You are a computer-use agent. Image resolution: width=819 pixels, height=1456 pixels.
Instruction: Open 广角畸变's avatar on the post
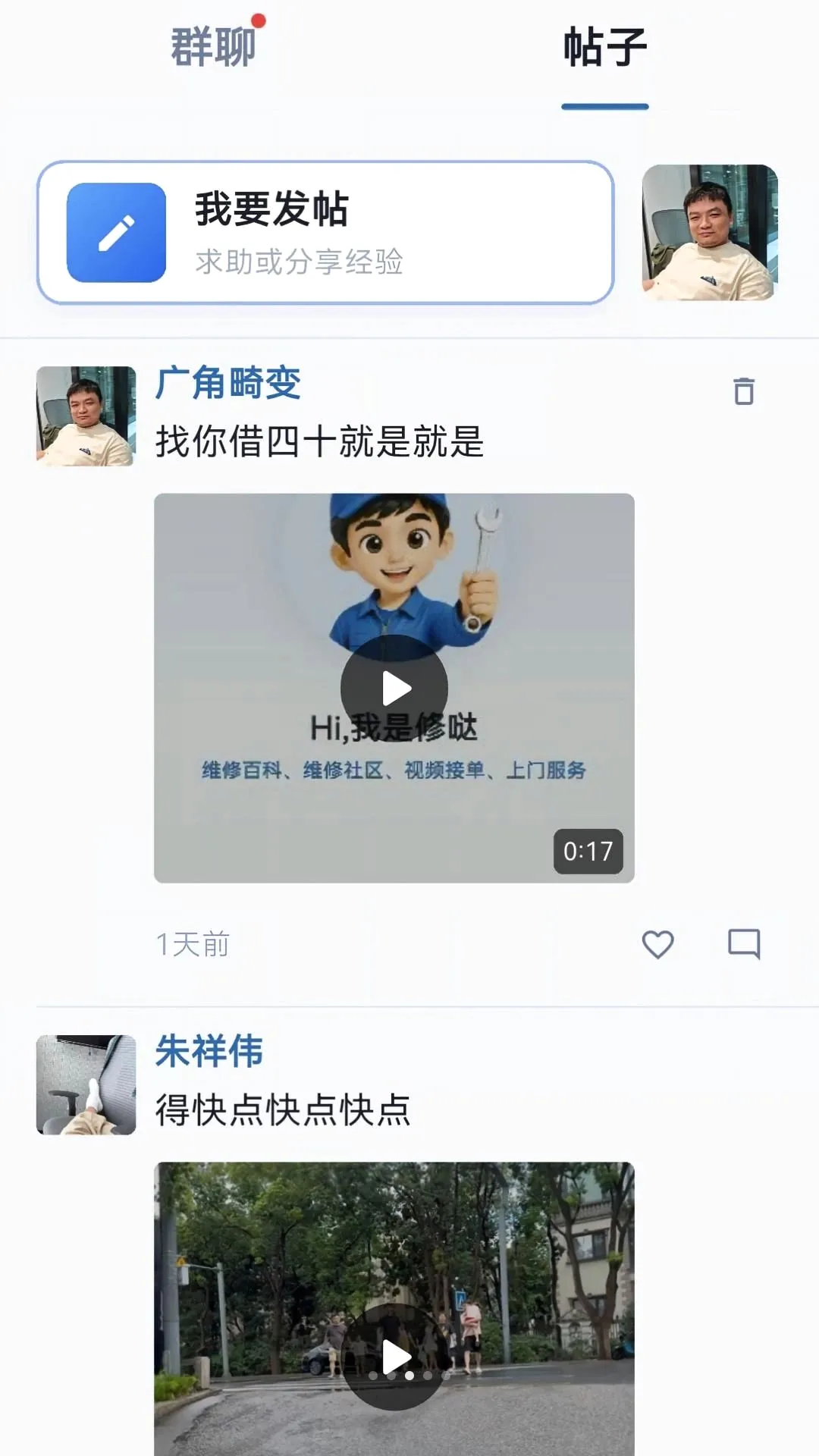click(86, 416)
